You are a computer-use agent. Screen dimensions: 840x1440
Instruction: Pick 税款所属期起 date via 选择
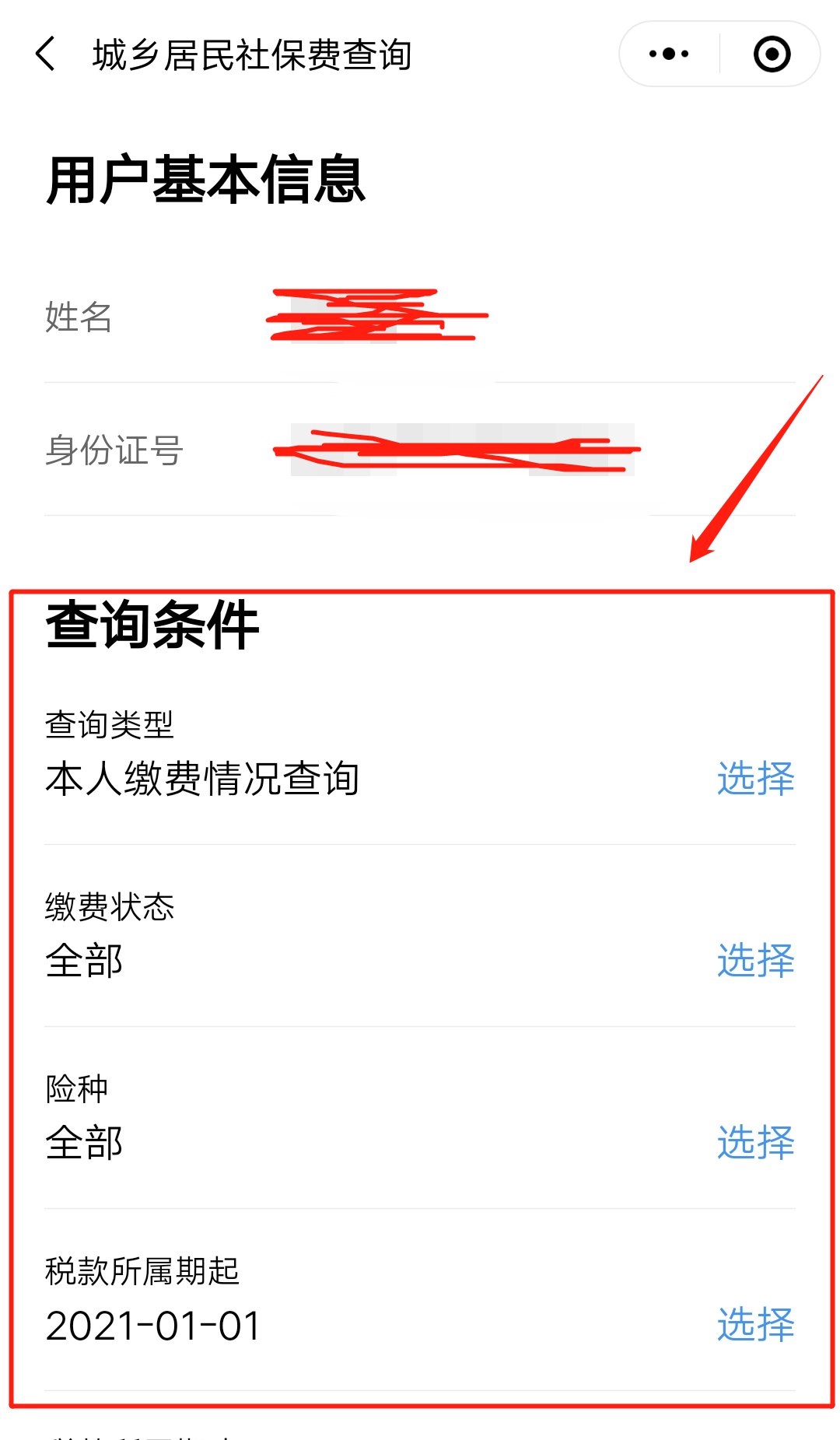point(755,1324)
